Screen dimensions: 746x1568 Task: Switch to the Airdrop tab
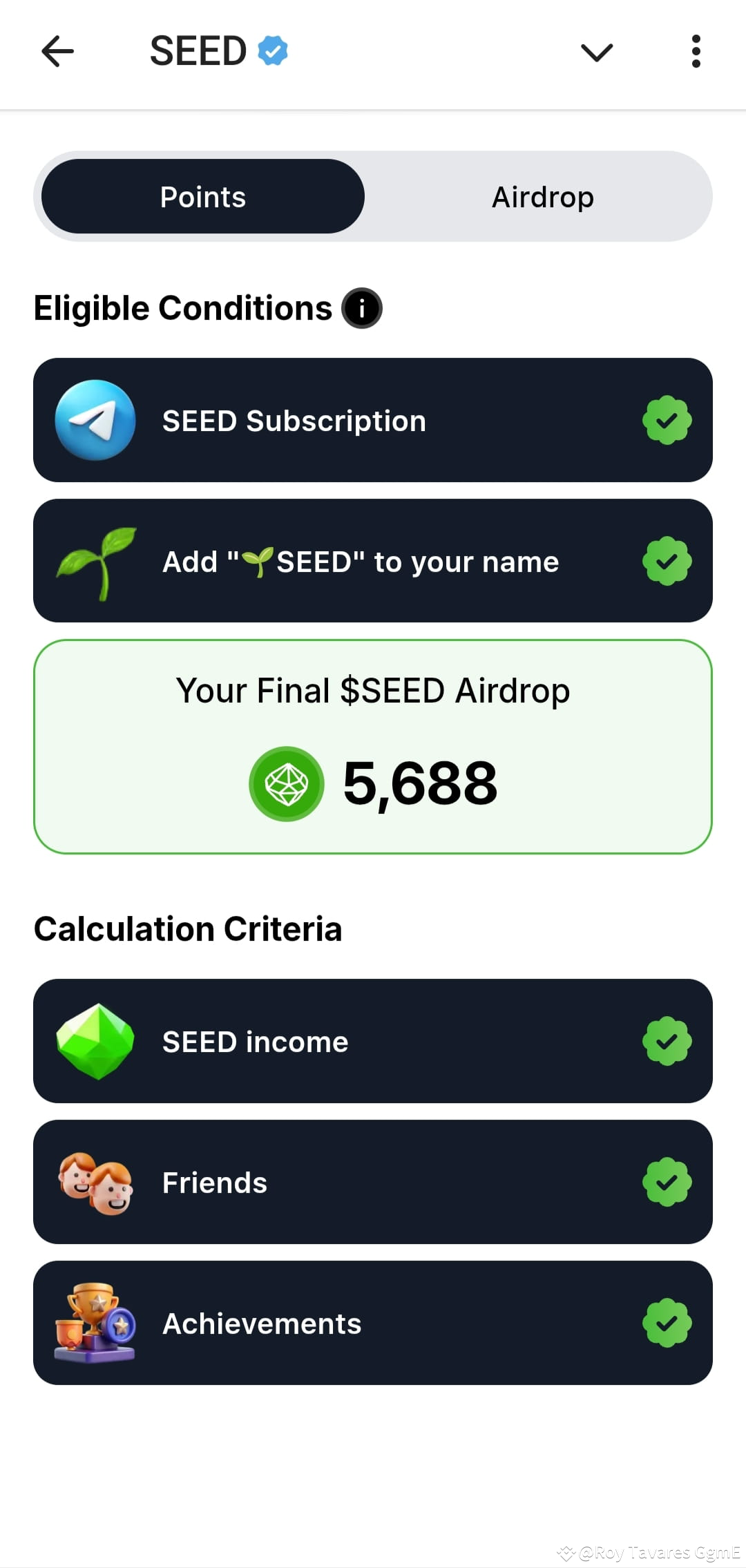tap(542, 196)
